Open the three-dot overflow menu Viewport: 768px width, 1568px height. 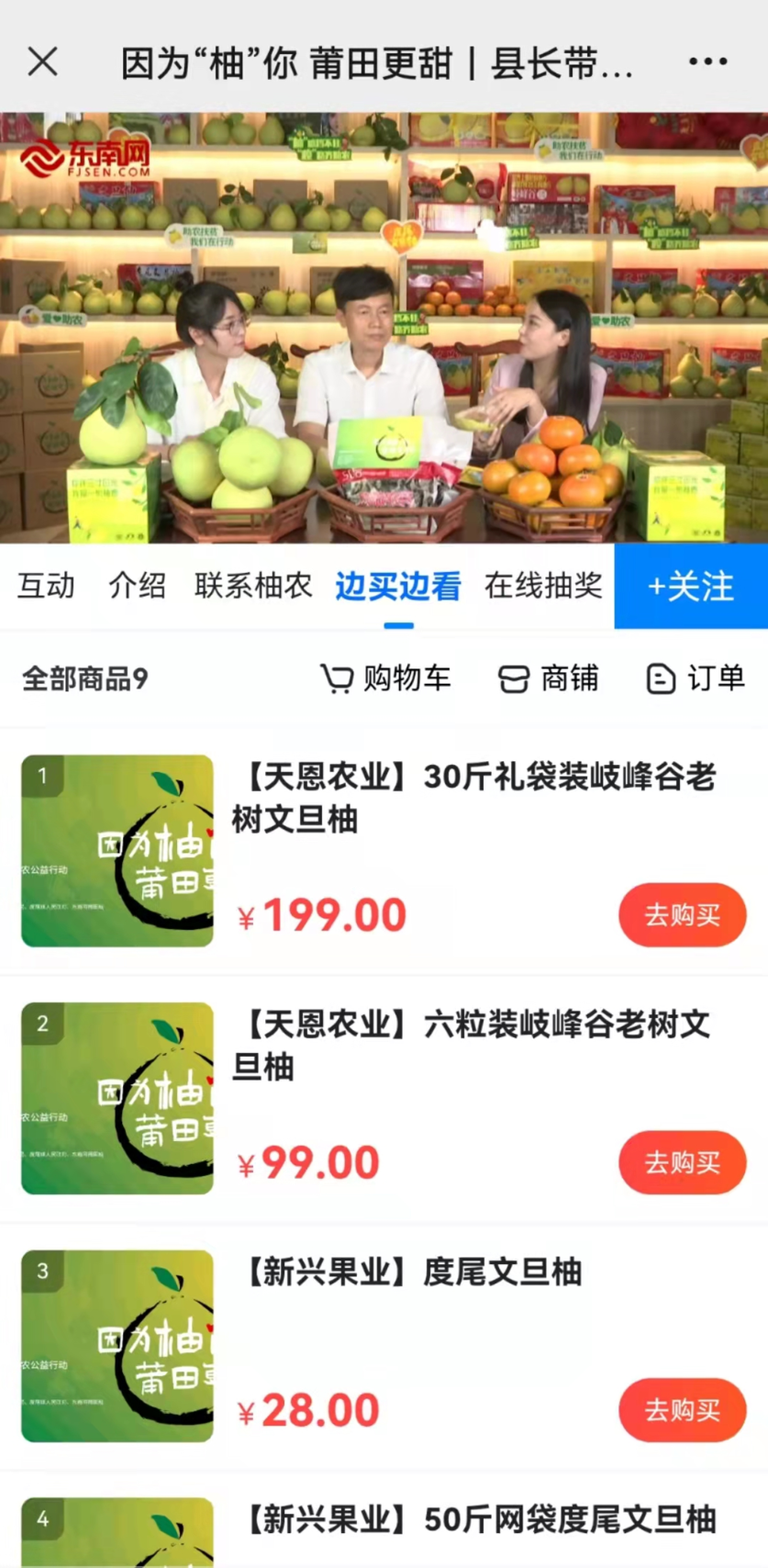point(707,62)
